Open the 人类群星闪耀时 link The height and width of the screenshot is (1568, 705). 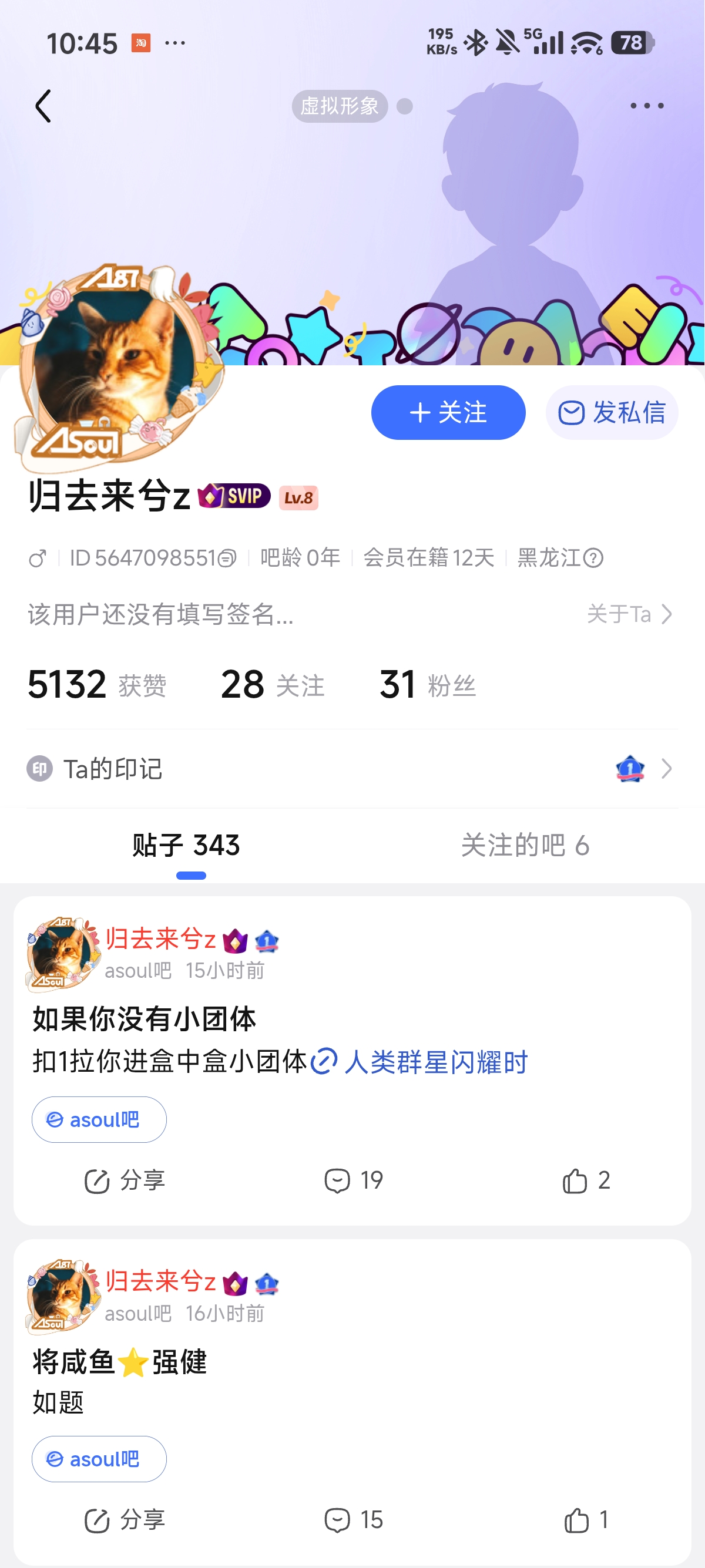click(435, 1062)
